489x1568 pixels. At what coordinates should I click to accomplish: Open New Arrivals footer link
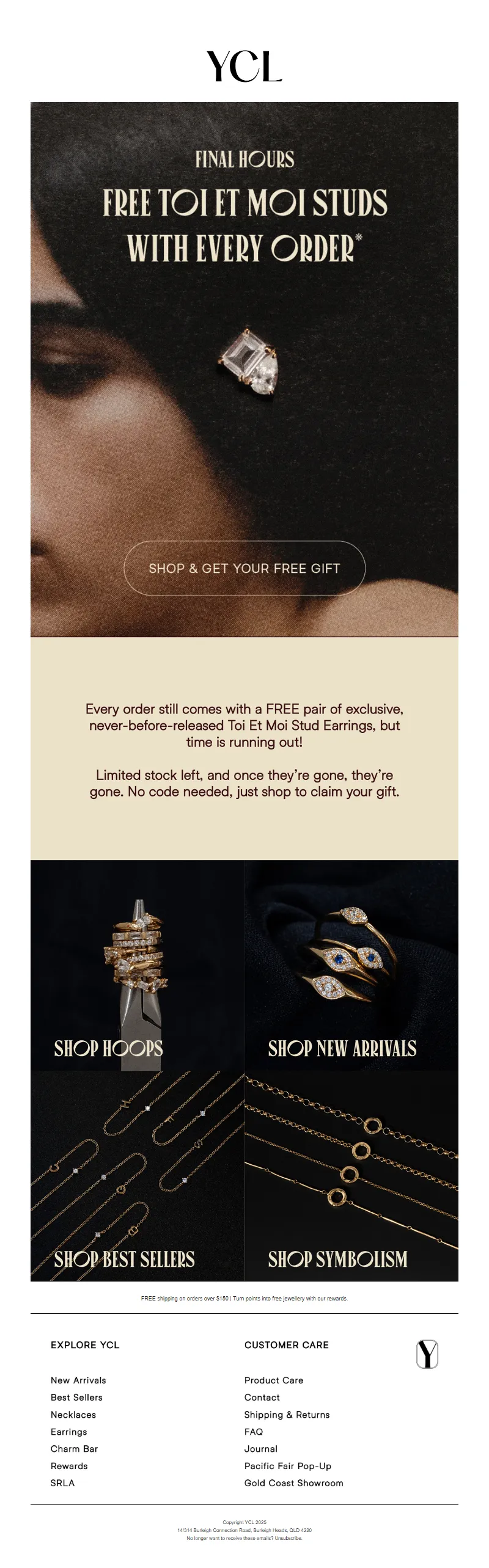coord(78,1380)
